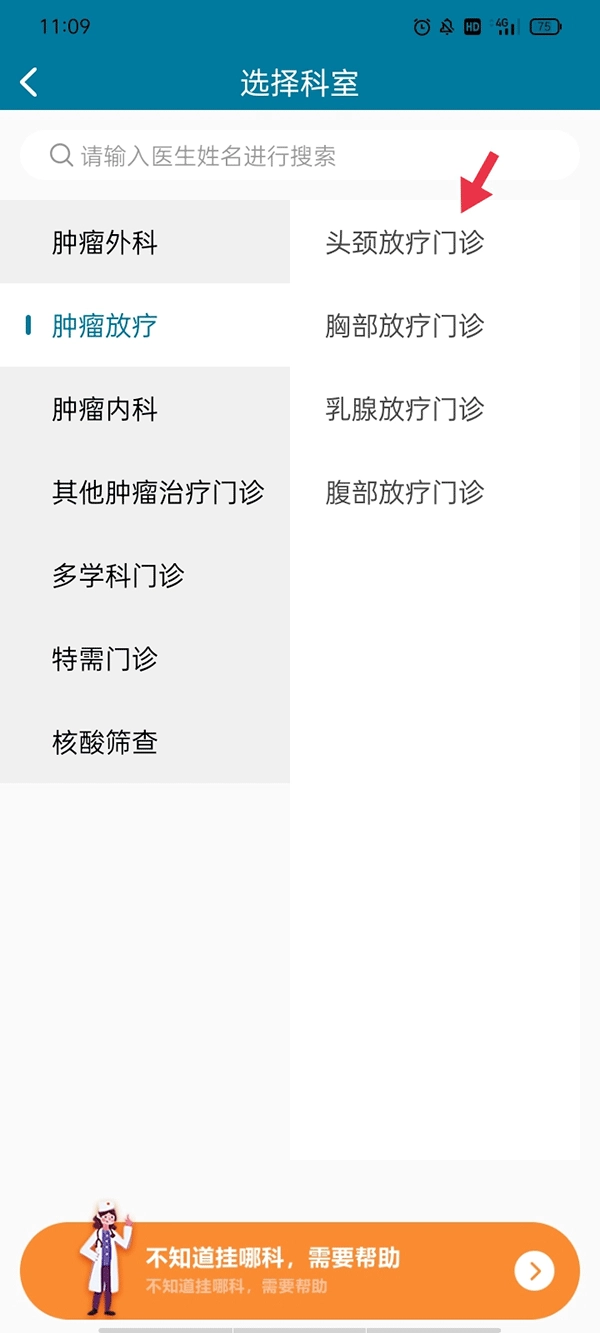
Task: Select 胸部放疗门诊 clinic
Action: tap(404, 326)
